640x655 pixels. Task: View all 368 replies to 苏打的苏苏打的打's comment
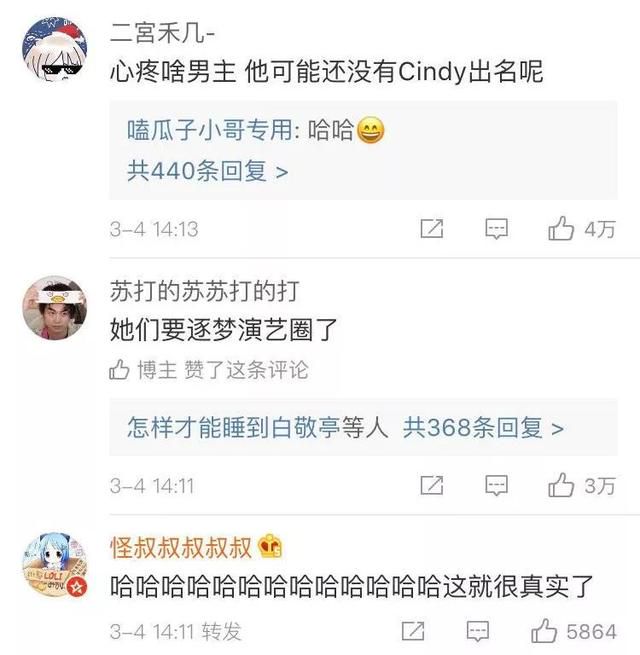(483, 428)
